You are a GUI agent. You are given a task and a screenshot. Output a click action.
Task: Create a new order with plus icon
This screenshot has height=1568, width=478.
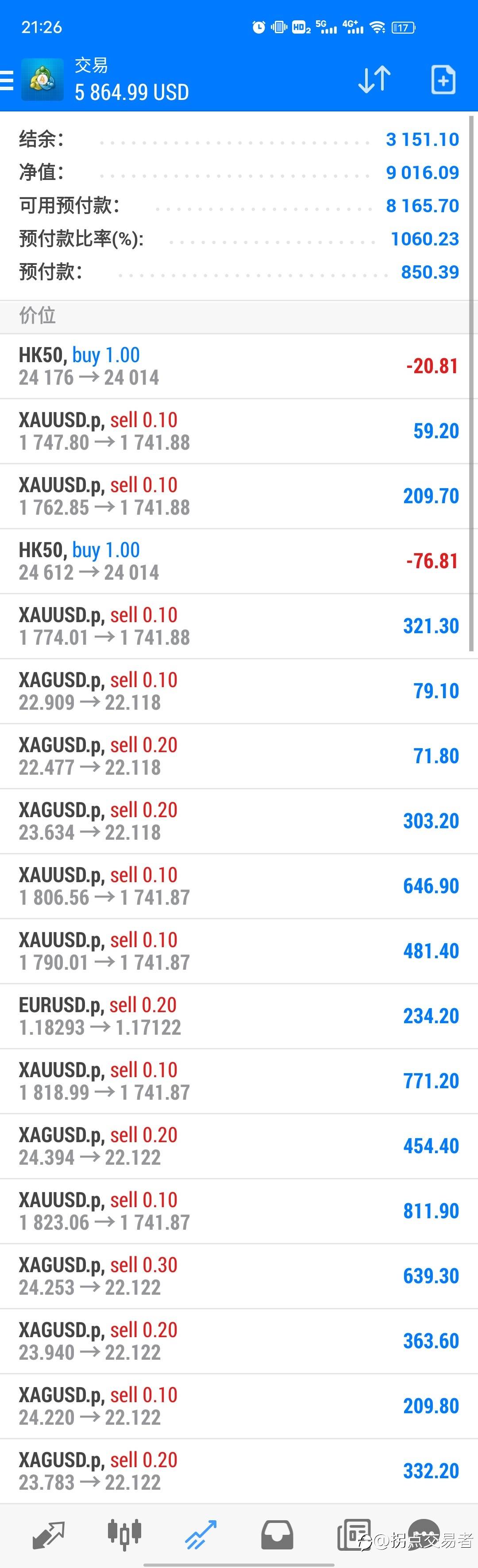coord(443,80)
